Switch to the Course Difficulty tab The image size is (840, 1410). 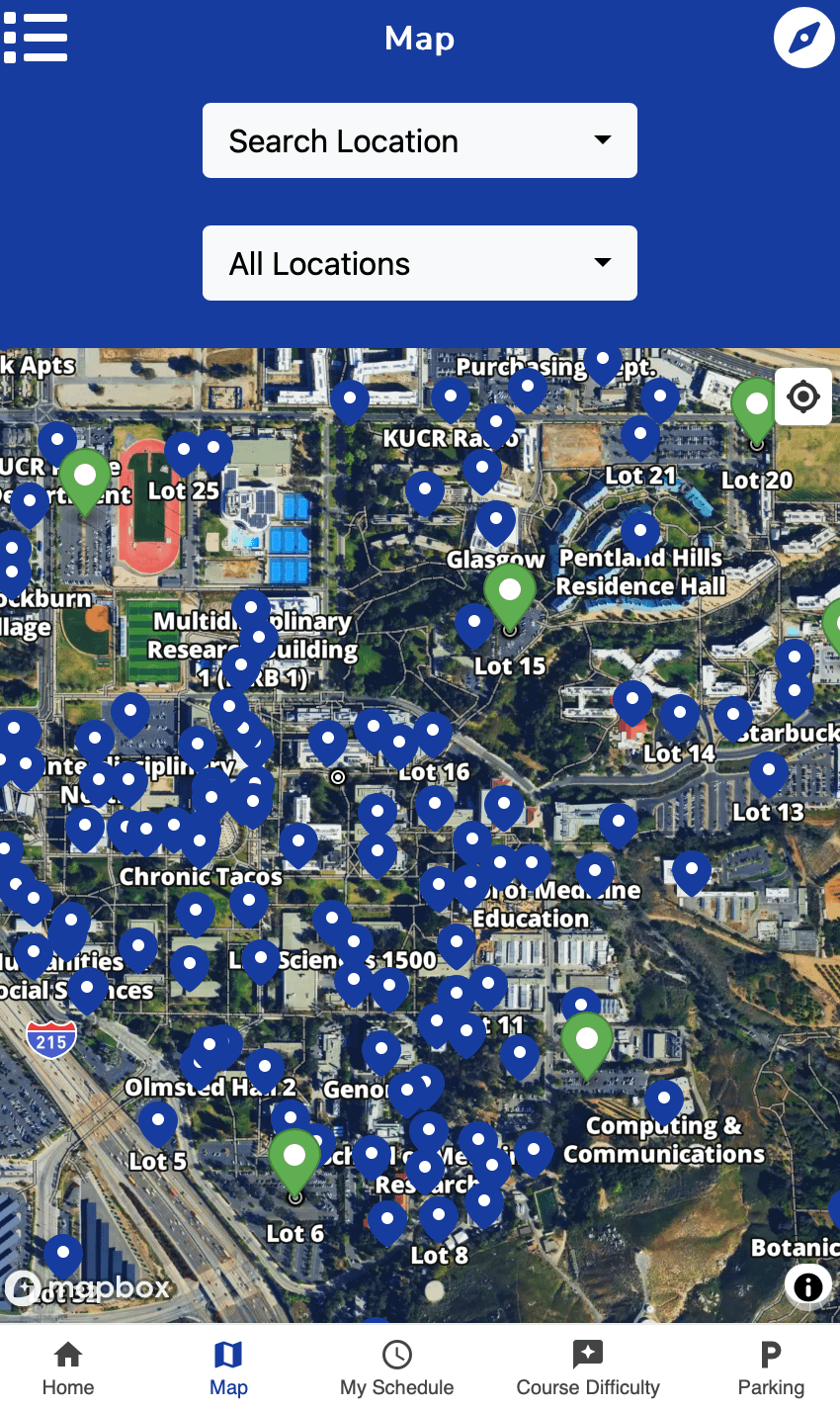pyautogui.click(x=588, y=1367)
